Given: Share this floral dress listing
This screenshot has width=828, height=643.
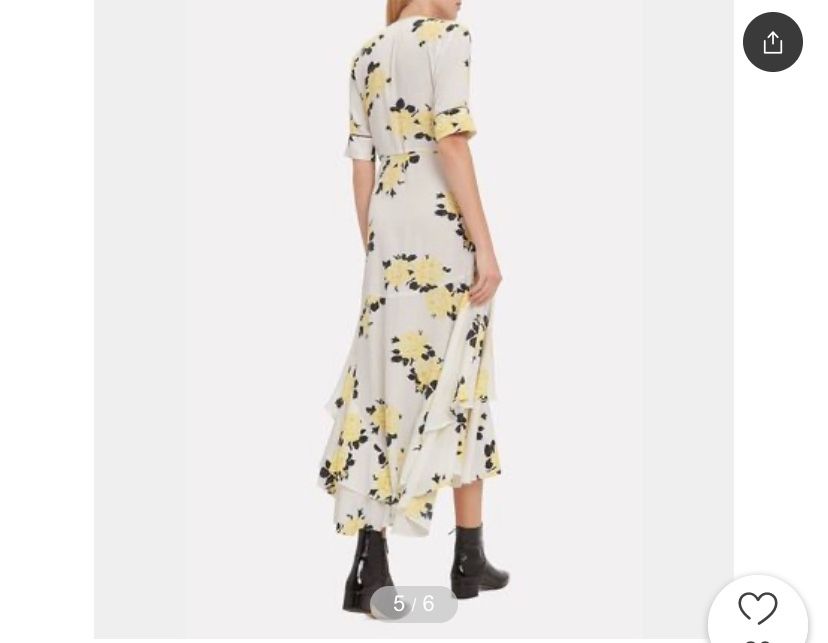Looking at the screenshot, I should click(772, 42).
